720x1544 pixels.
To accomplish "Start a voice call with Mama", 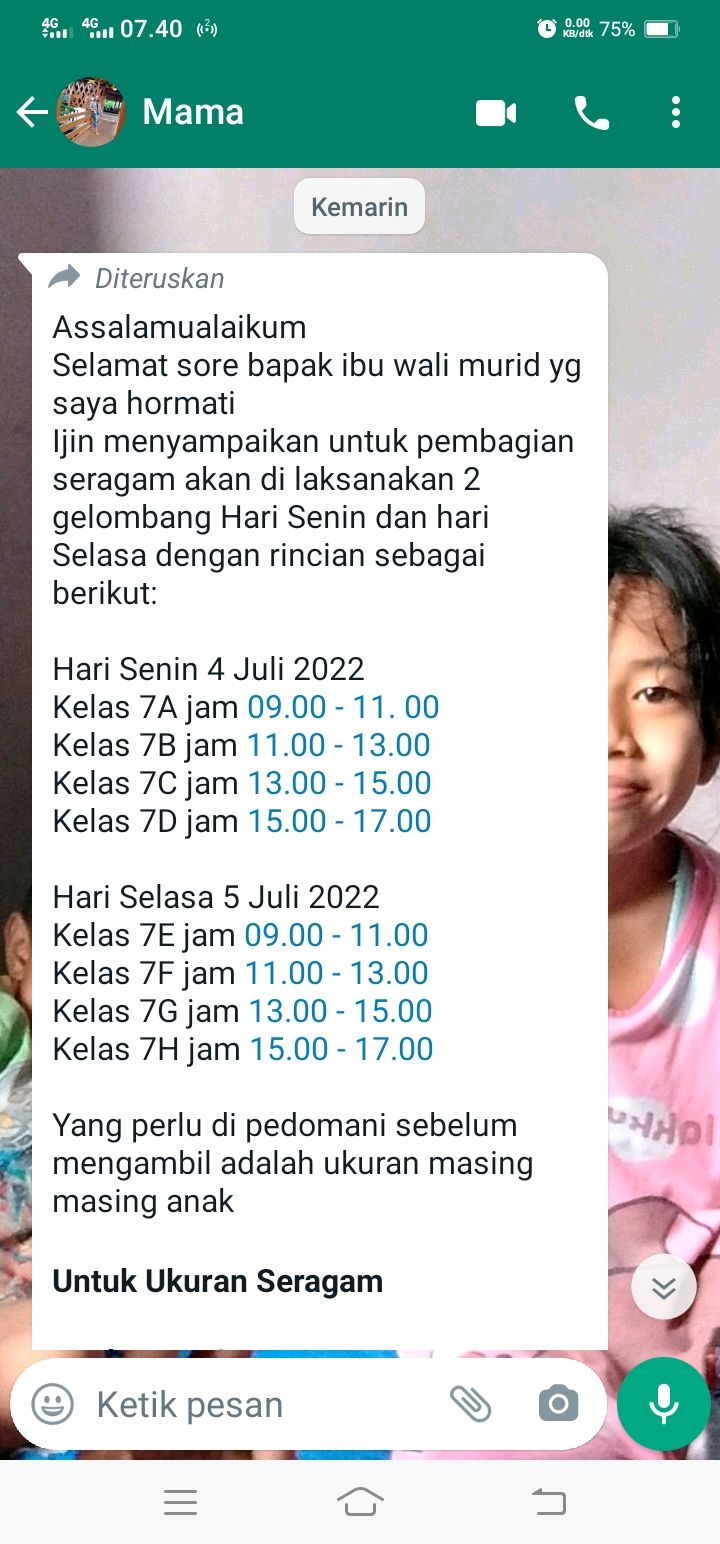I will [x=591, y=113].
